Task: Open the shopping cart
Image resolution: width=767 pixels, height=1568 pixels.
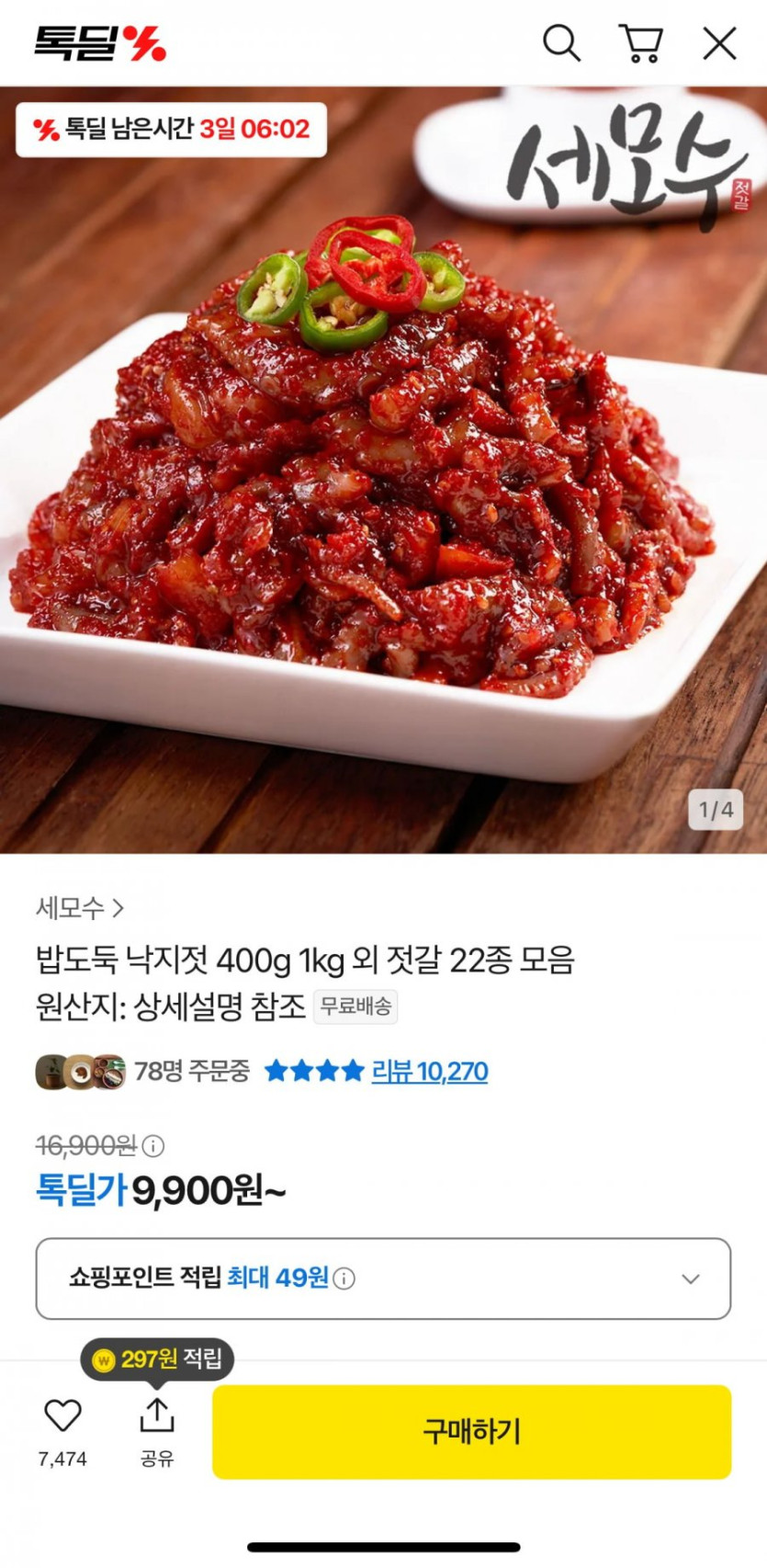Action: pos(641,43)
